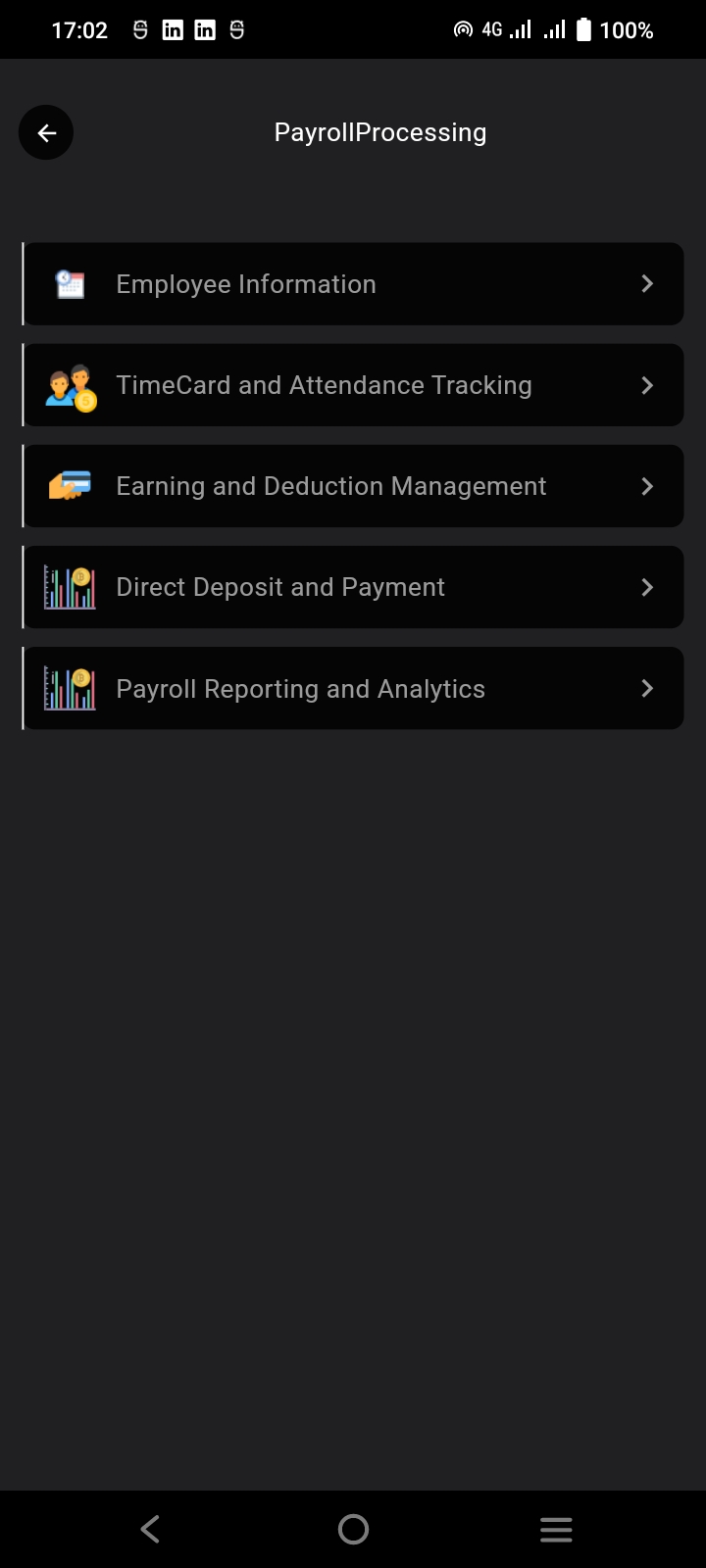Tap the TimeCard people-with-coin icon
The width and height of the screenshot is (706, 1568).
coord(69,385)
